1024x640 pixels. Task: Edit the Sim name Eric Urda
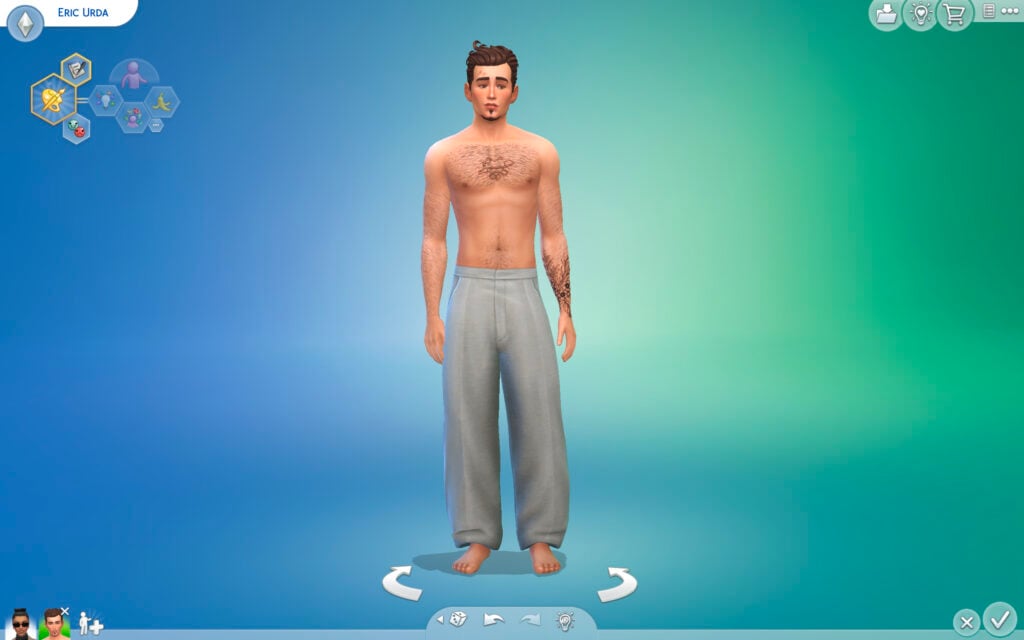pyautogui.click(x=83, y=14)
